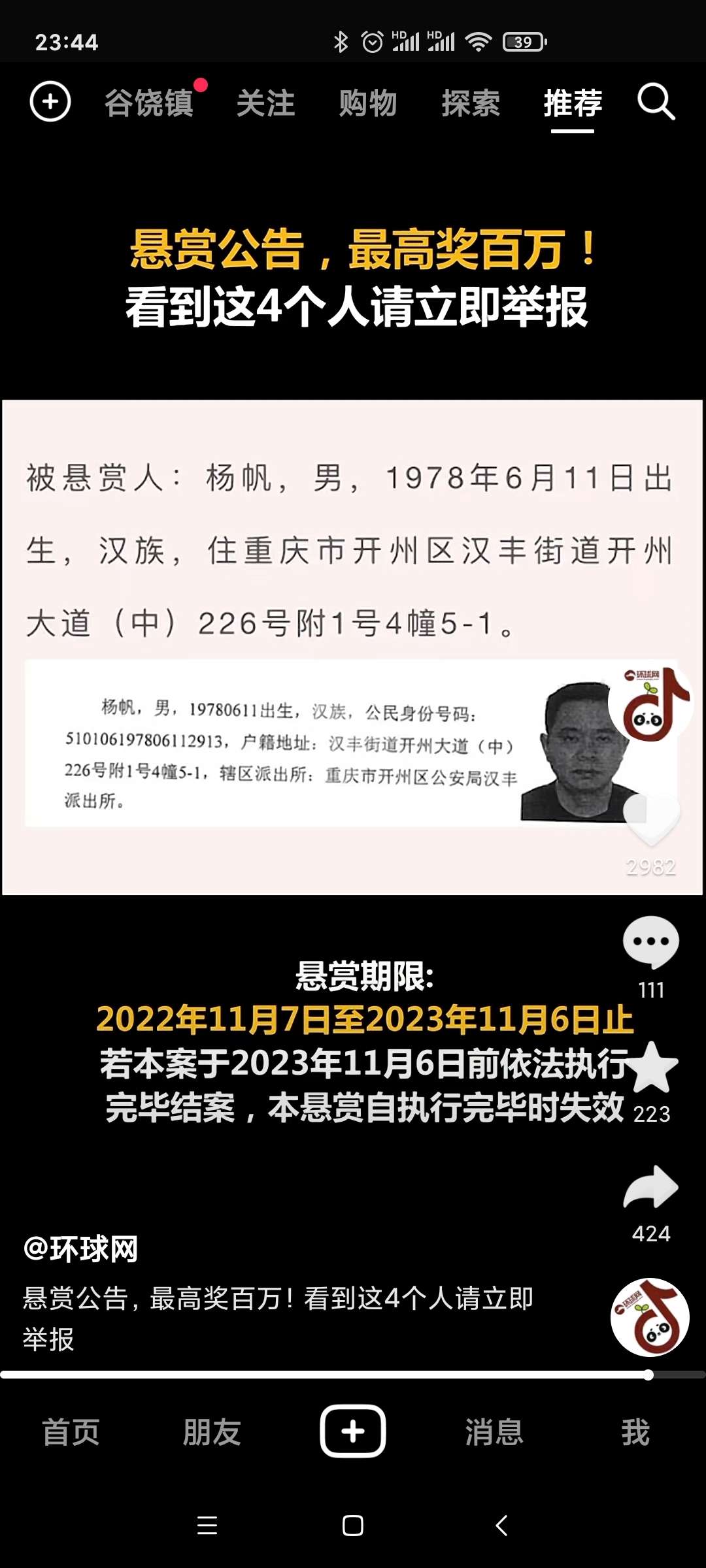Open @环球网 account name link
Screen dimensions: 706x1568
point(81,1249)
